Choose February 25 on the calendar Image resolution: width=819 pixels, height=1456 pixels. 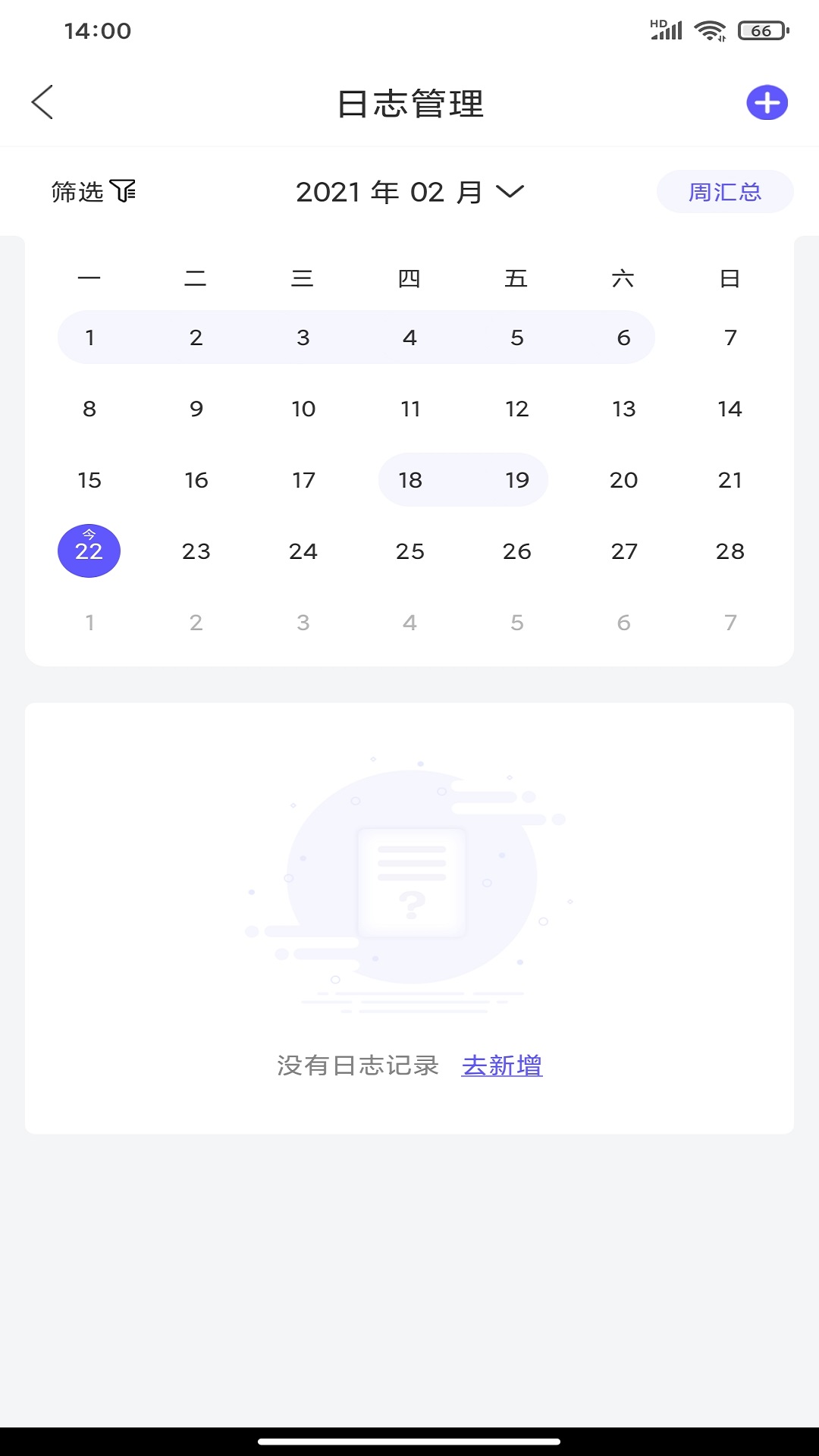[409, 551]
